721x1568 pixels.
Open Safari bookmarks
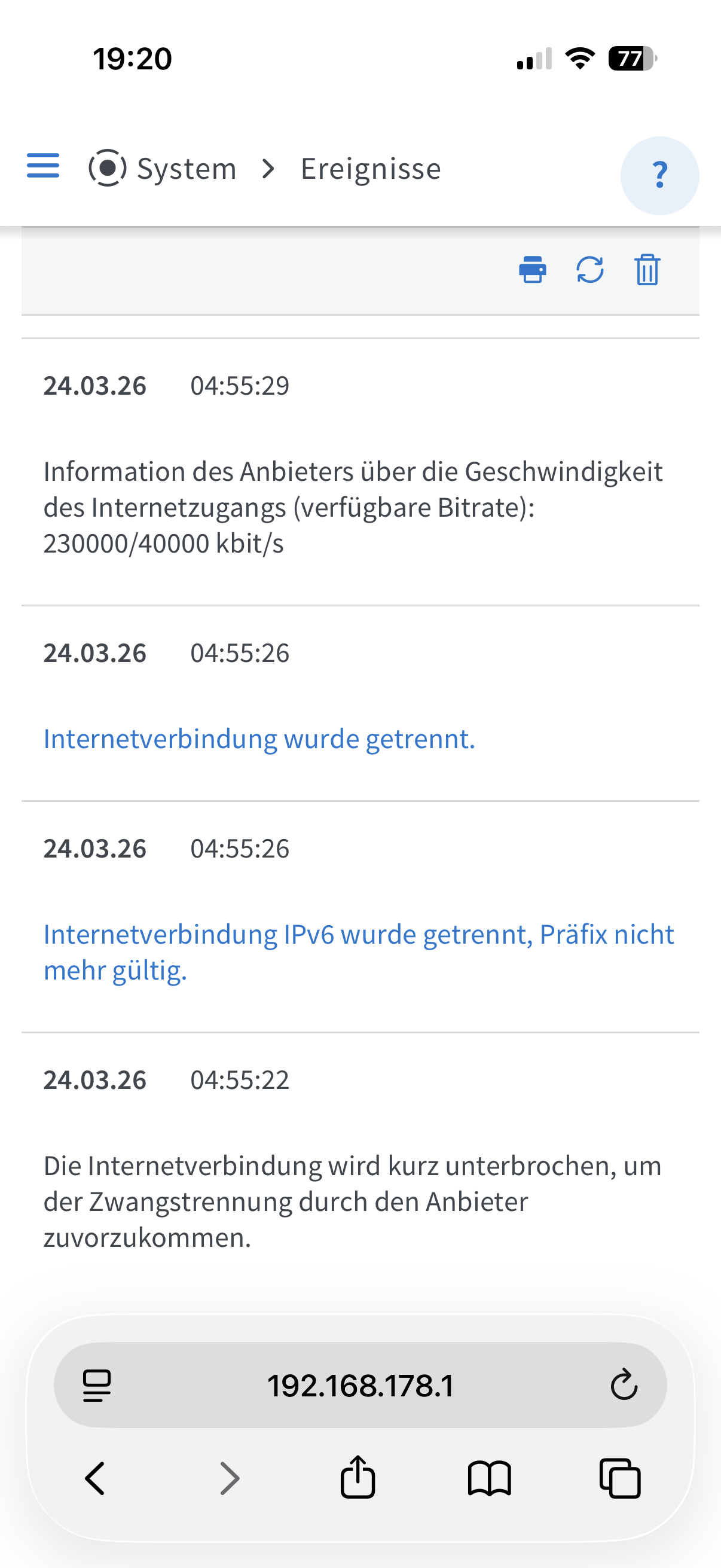click(x=489, y=1478)
